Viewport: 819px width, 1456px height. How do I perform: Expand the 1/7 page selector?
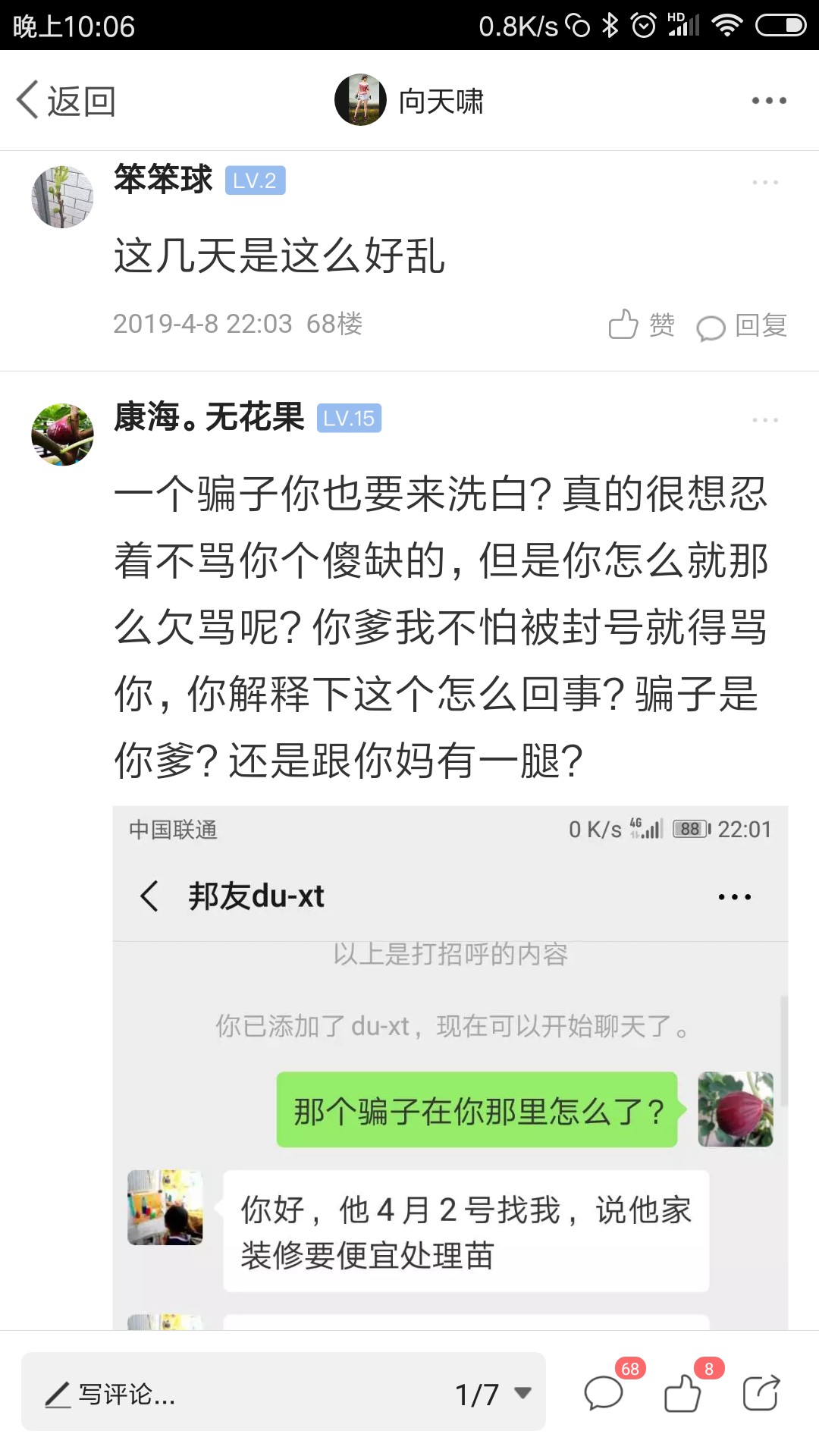[493, 1394]
